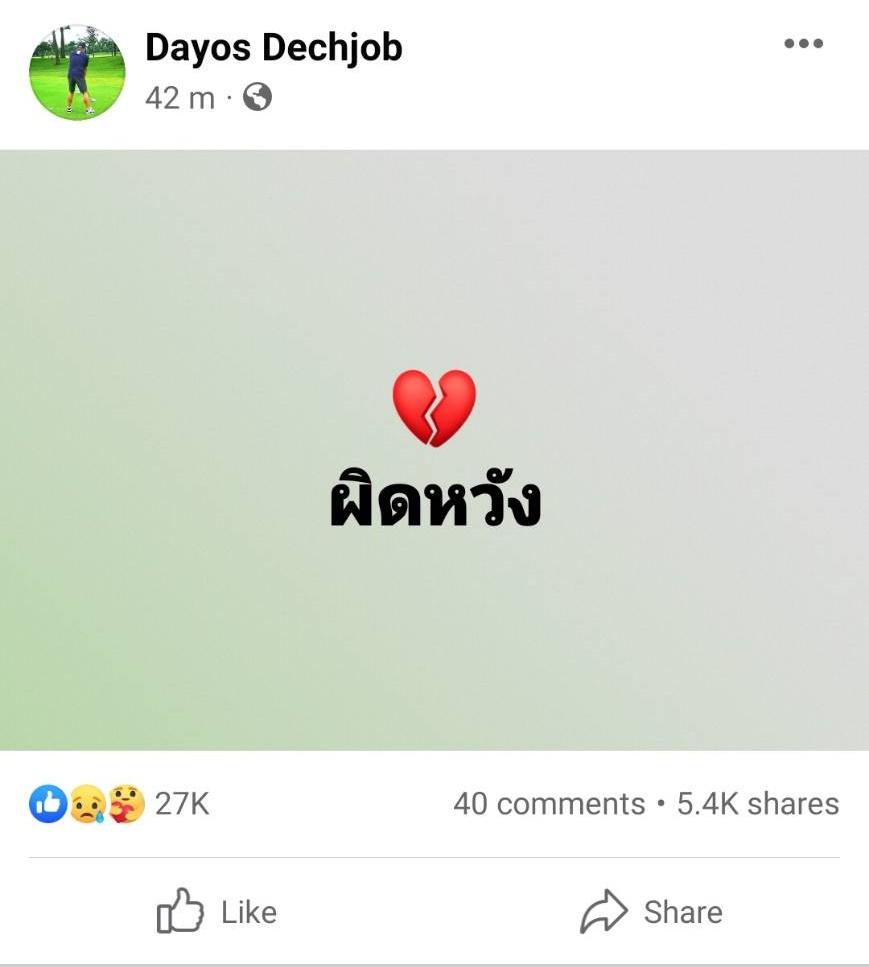Share this post
The width and height of the screenshot is (869, 967).
click(x=651, y=911)
